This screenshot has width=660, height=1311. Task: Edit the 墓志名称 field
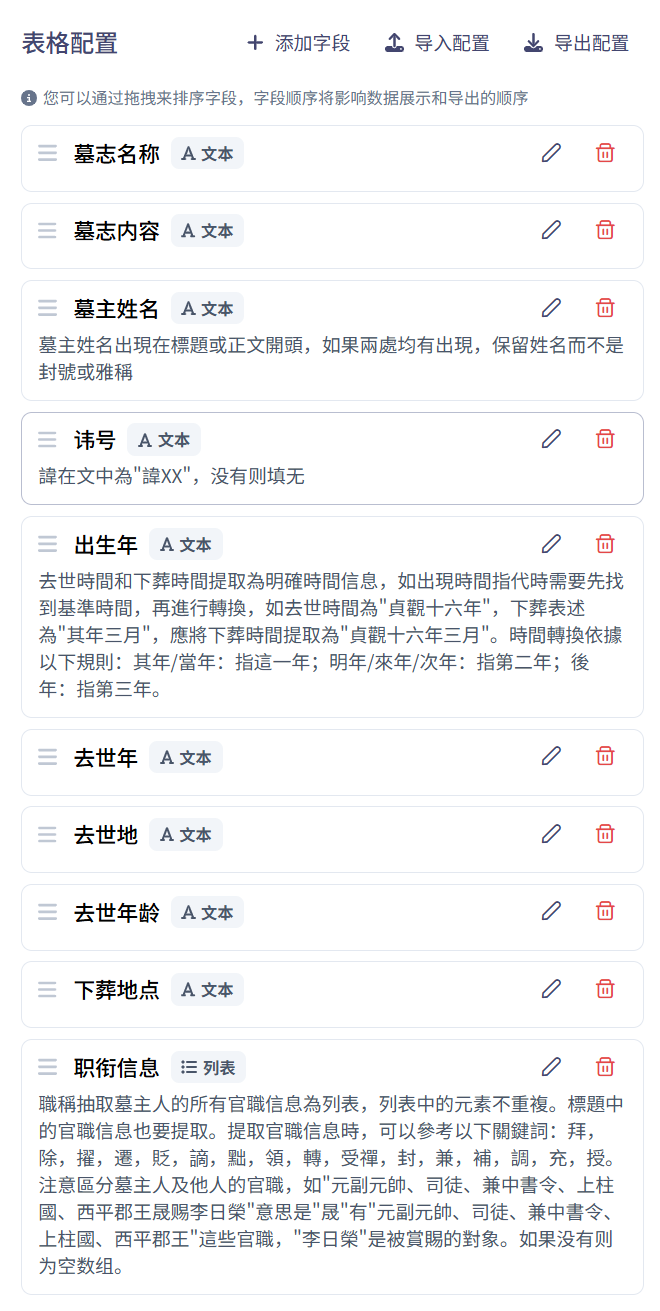point(551,153)
